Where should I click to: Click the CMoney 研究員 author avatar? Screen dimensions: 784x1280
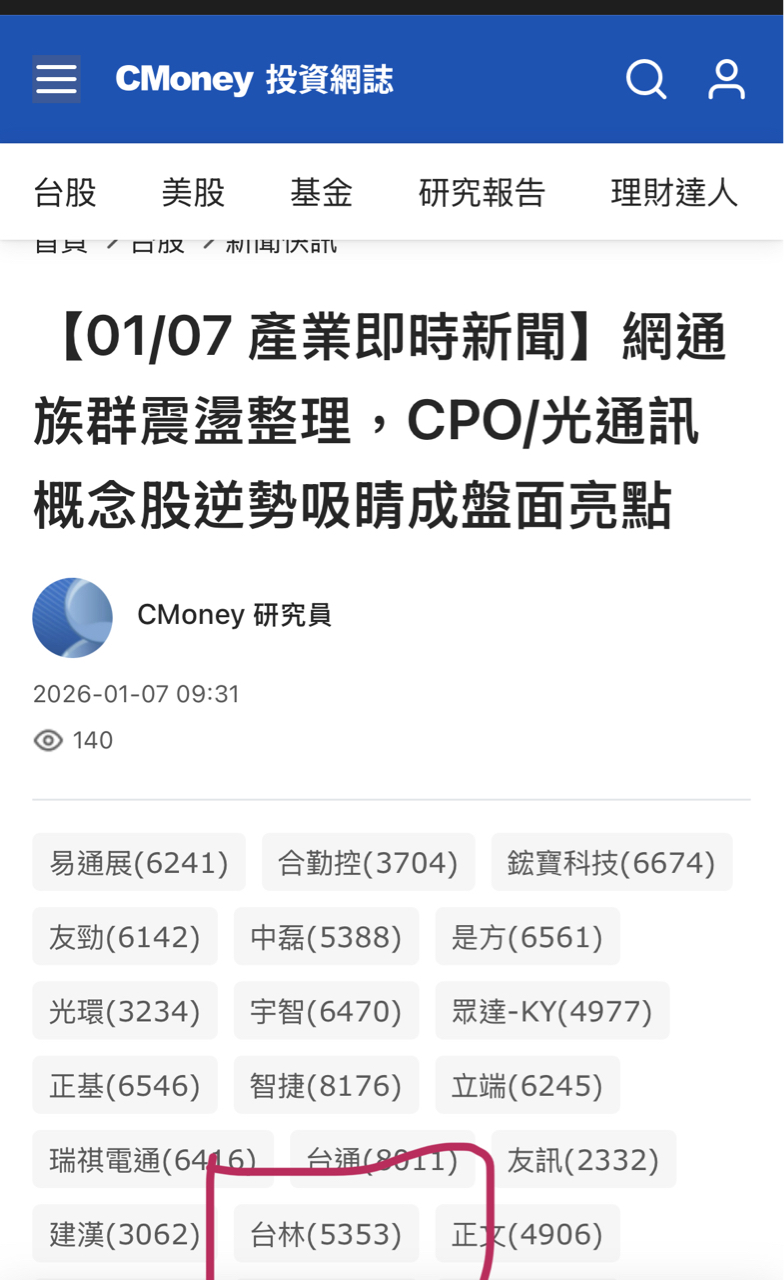click(72, 617)
